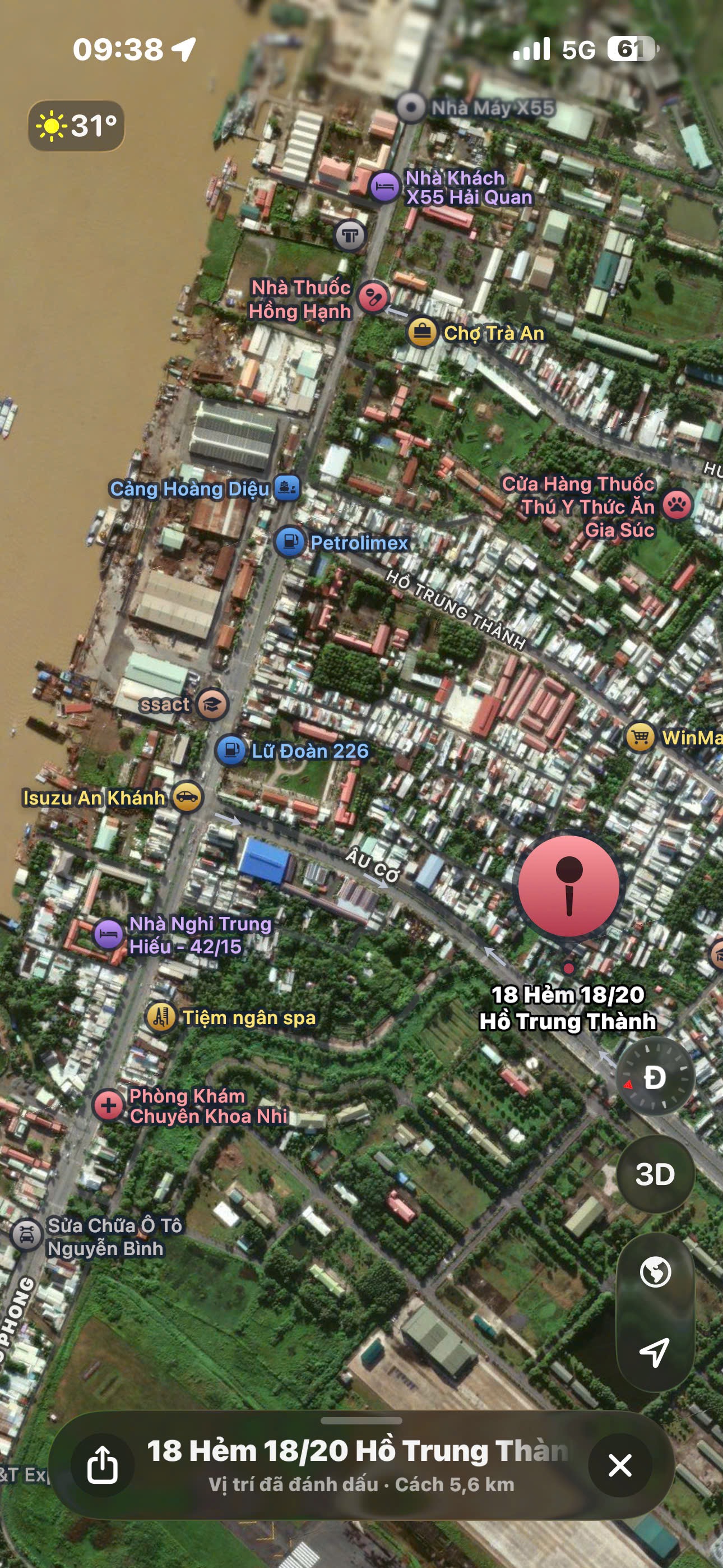Open Isuzu An Khánh dealership marker
723x1568 pixels.
click(187, 797)
